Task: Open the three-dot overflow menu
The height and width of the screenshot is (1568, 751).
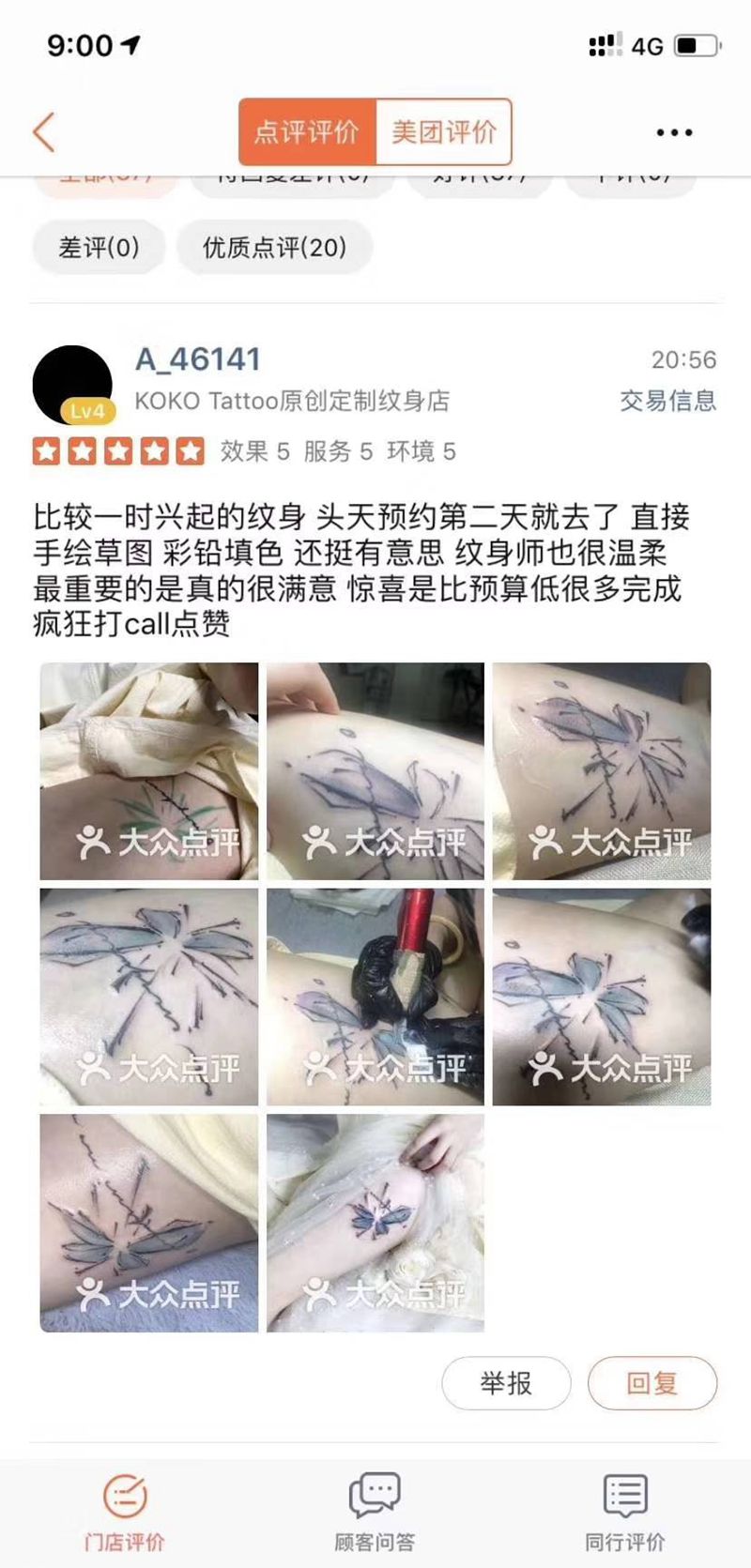Action: tap(674, 132)
